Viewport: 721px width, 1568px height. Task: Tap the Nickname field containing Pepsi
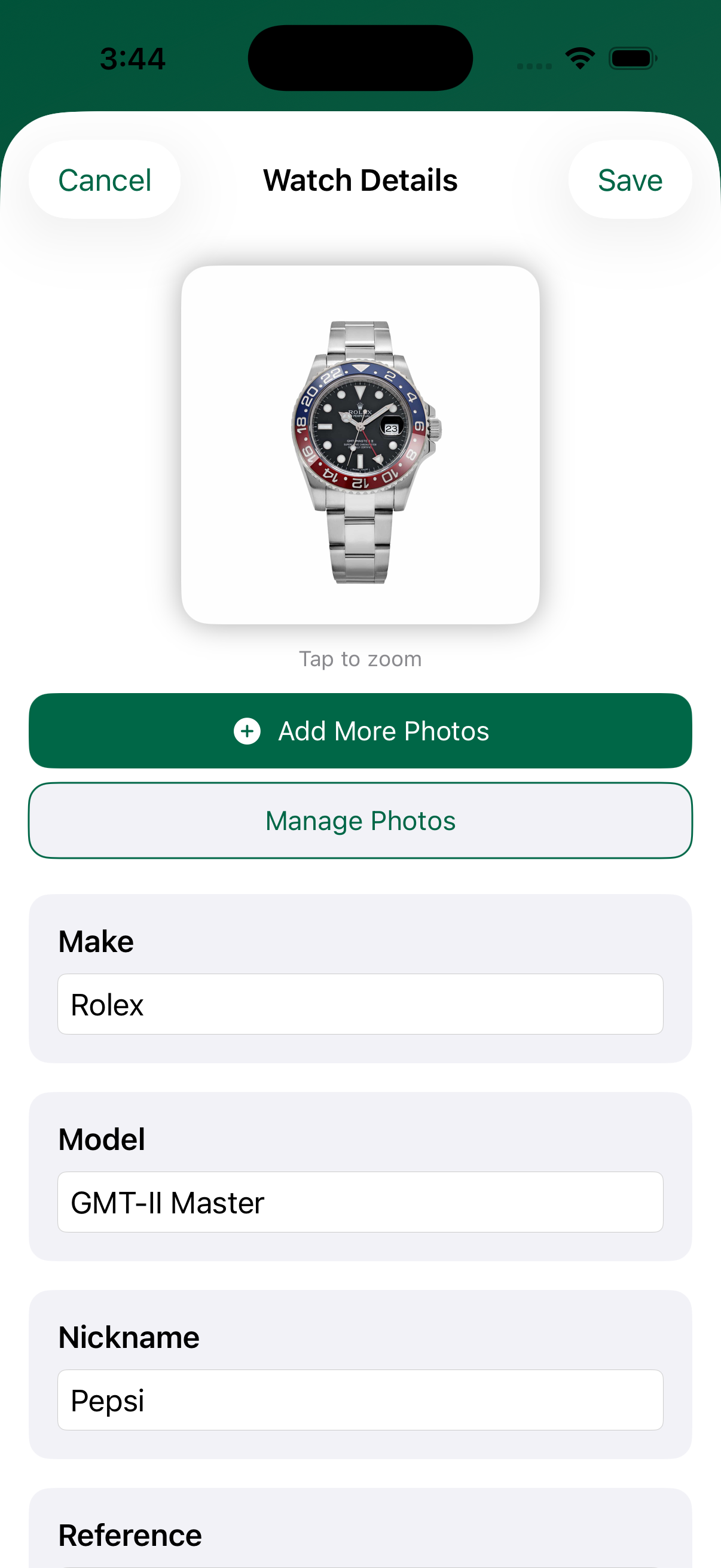tap(360, 1400)
